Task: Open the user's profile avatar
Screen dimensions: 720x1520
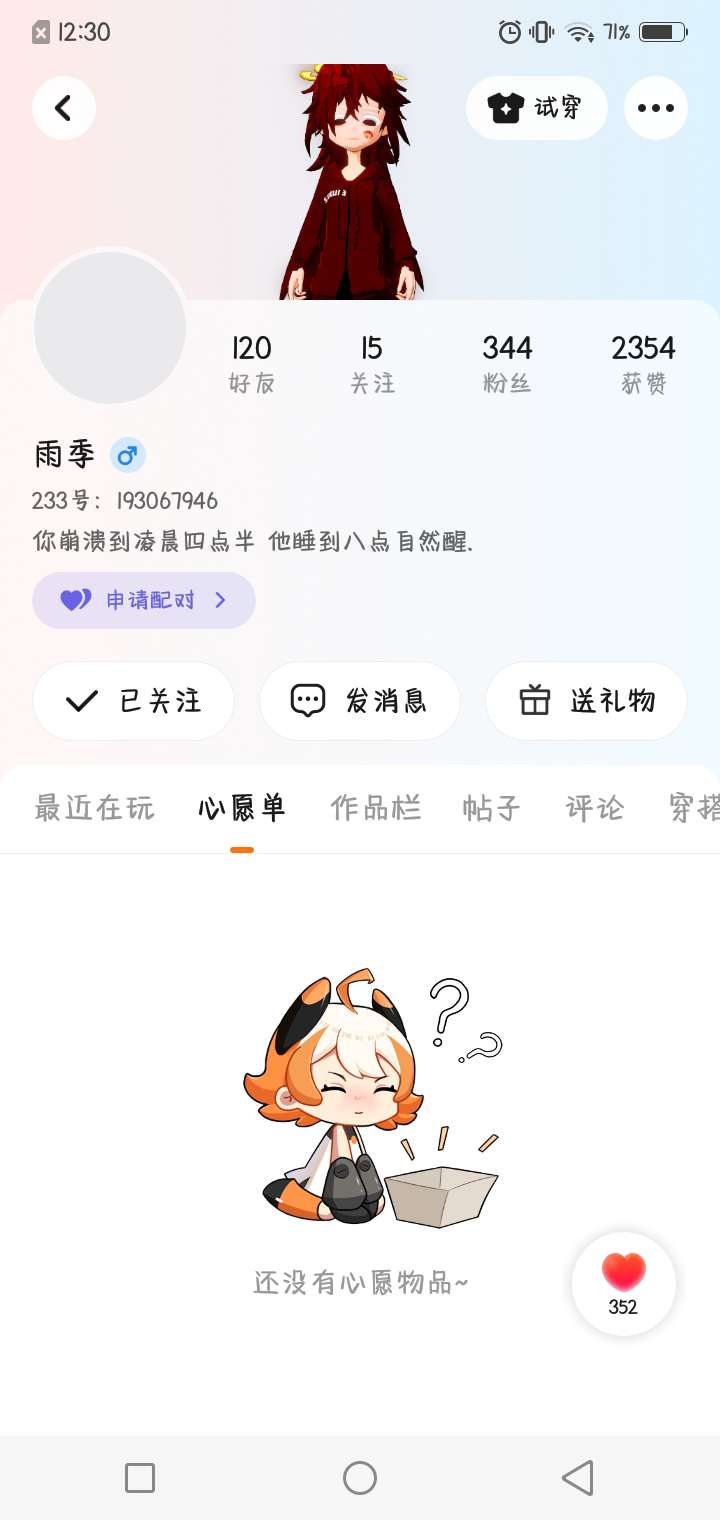Action: point(110,328)
